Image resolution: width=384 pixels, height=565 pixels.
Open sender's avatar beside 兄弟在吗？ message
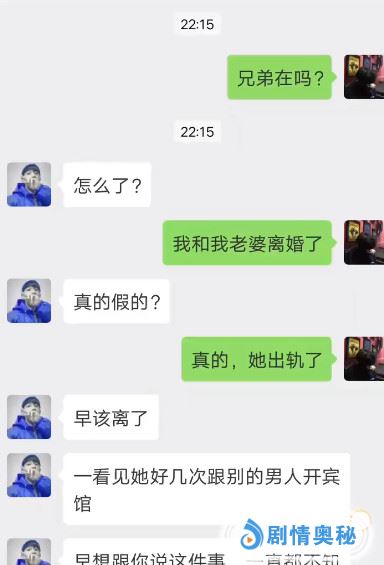tap(364, 77)
